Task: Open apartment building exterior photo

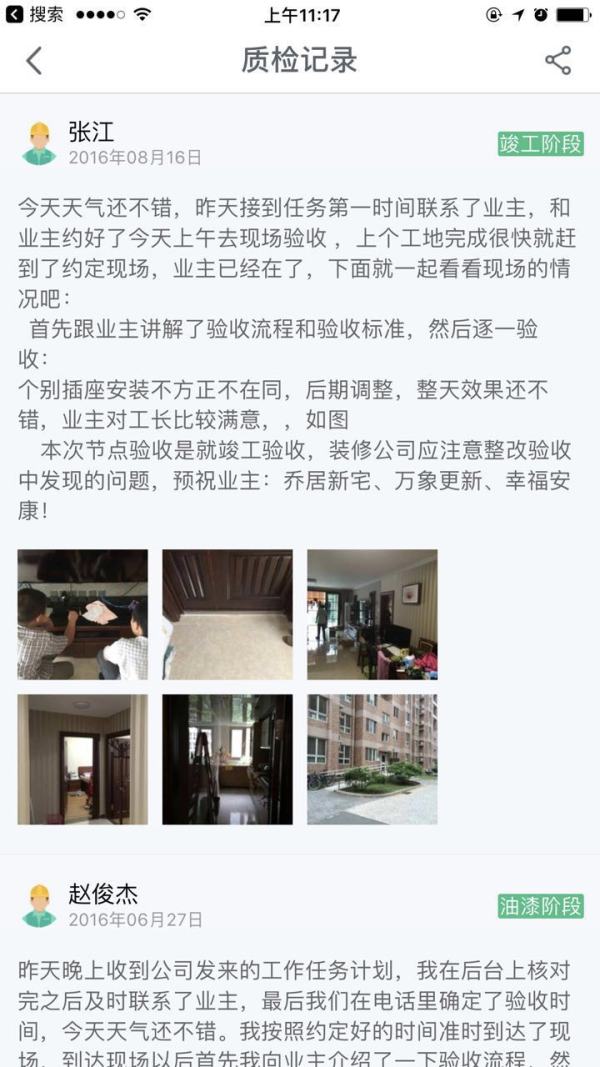Action: 372,759
